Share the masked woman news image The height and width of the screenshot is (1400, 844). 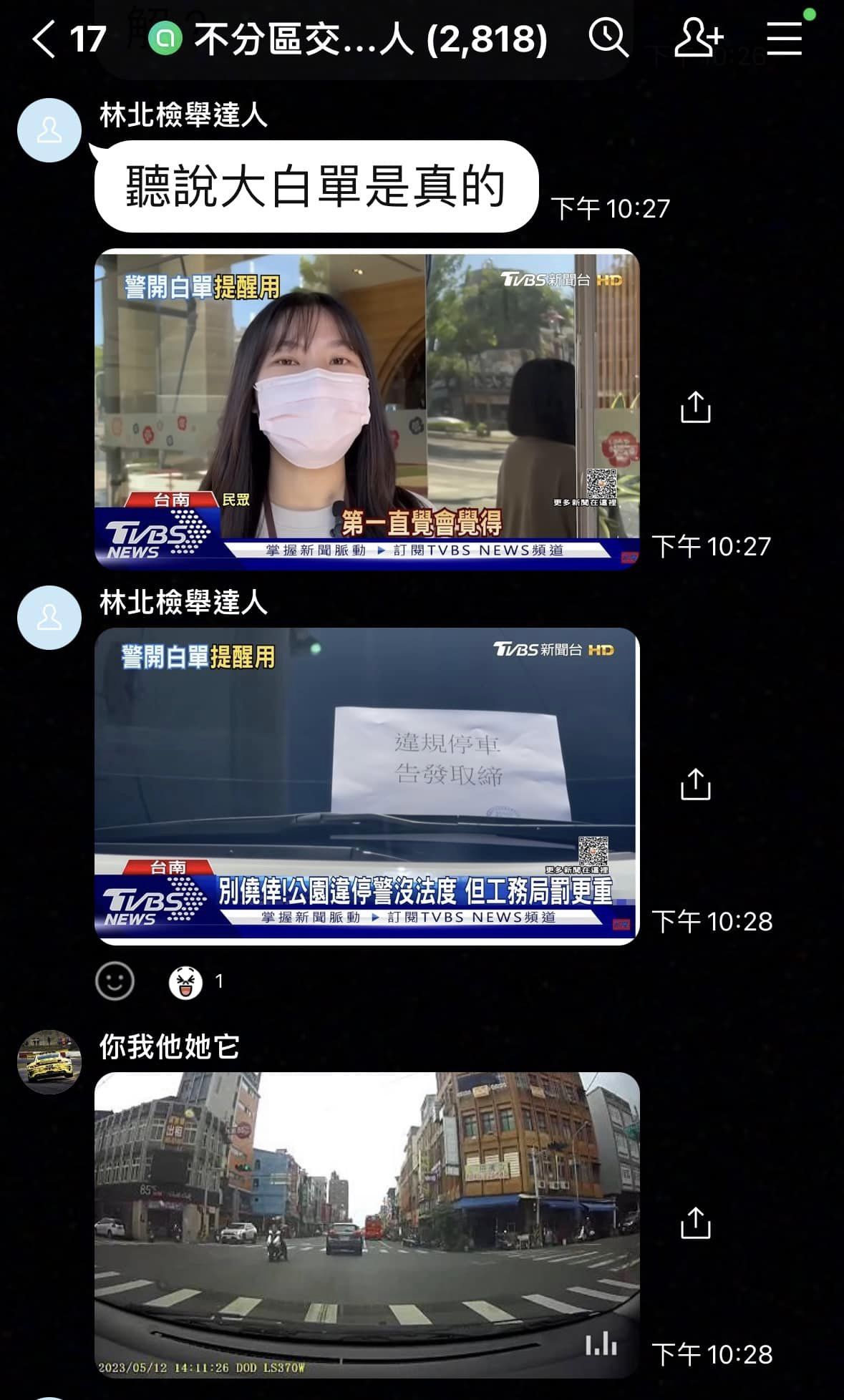[695, 407]
